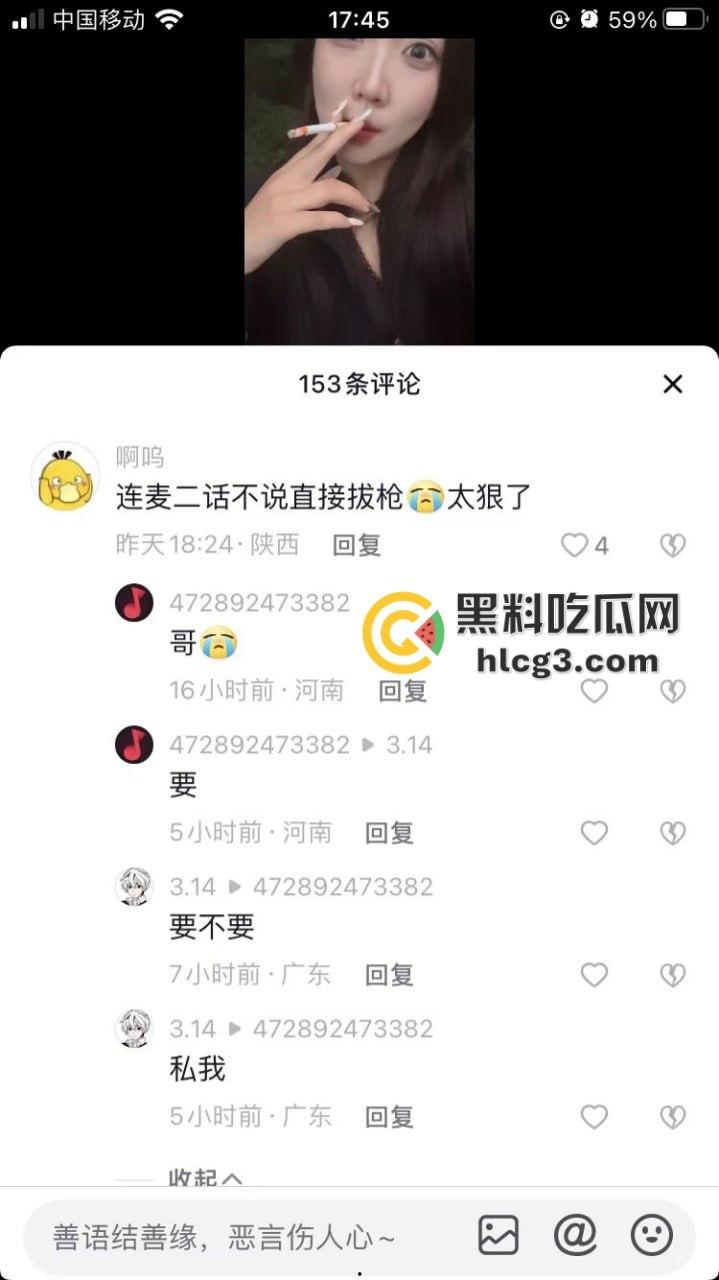Open the emoji picker
Viewport: 719px width, 1280px height.
(652, 1236)
